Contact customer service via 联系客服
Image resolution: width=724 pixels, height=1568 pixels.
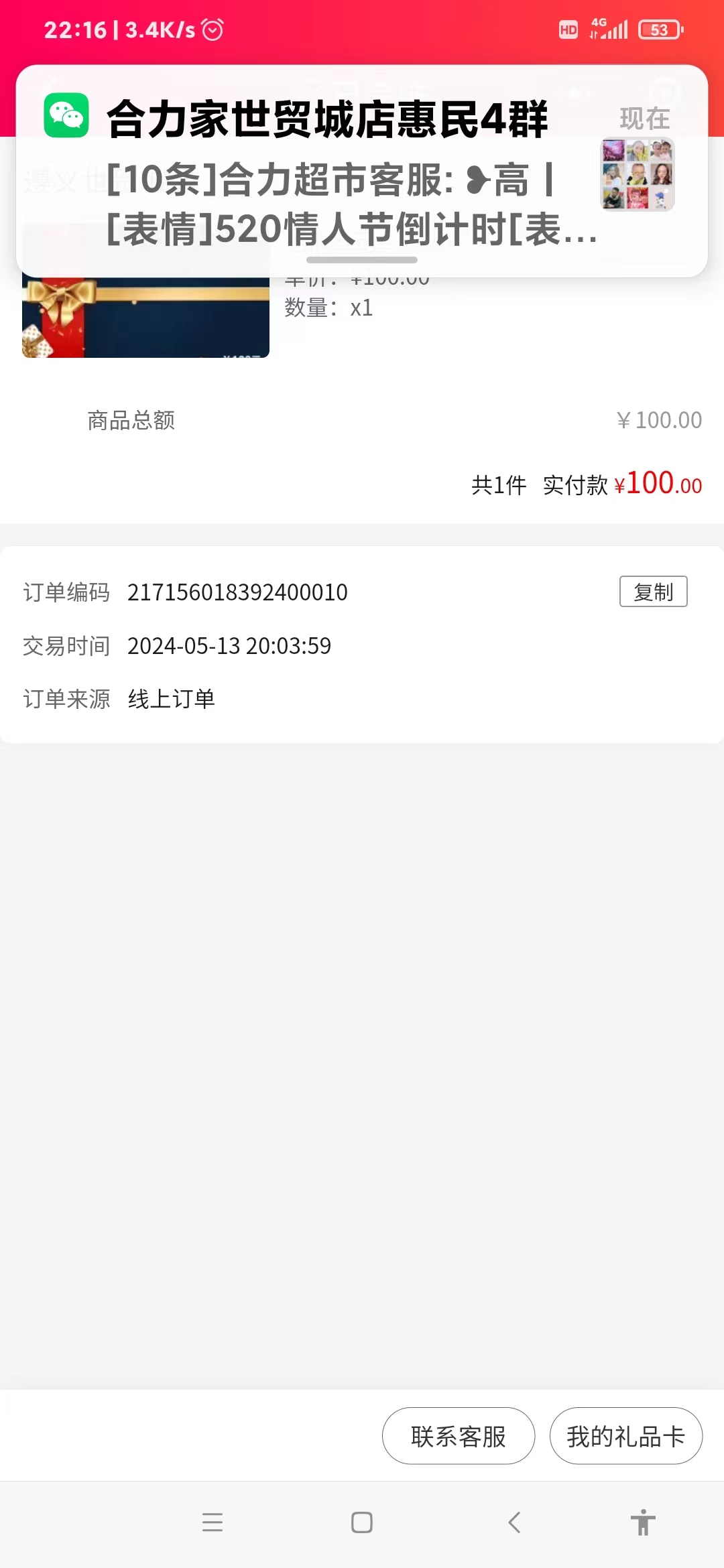point(459,1436)
